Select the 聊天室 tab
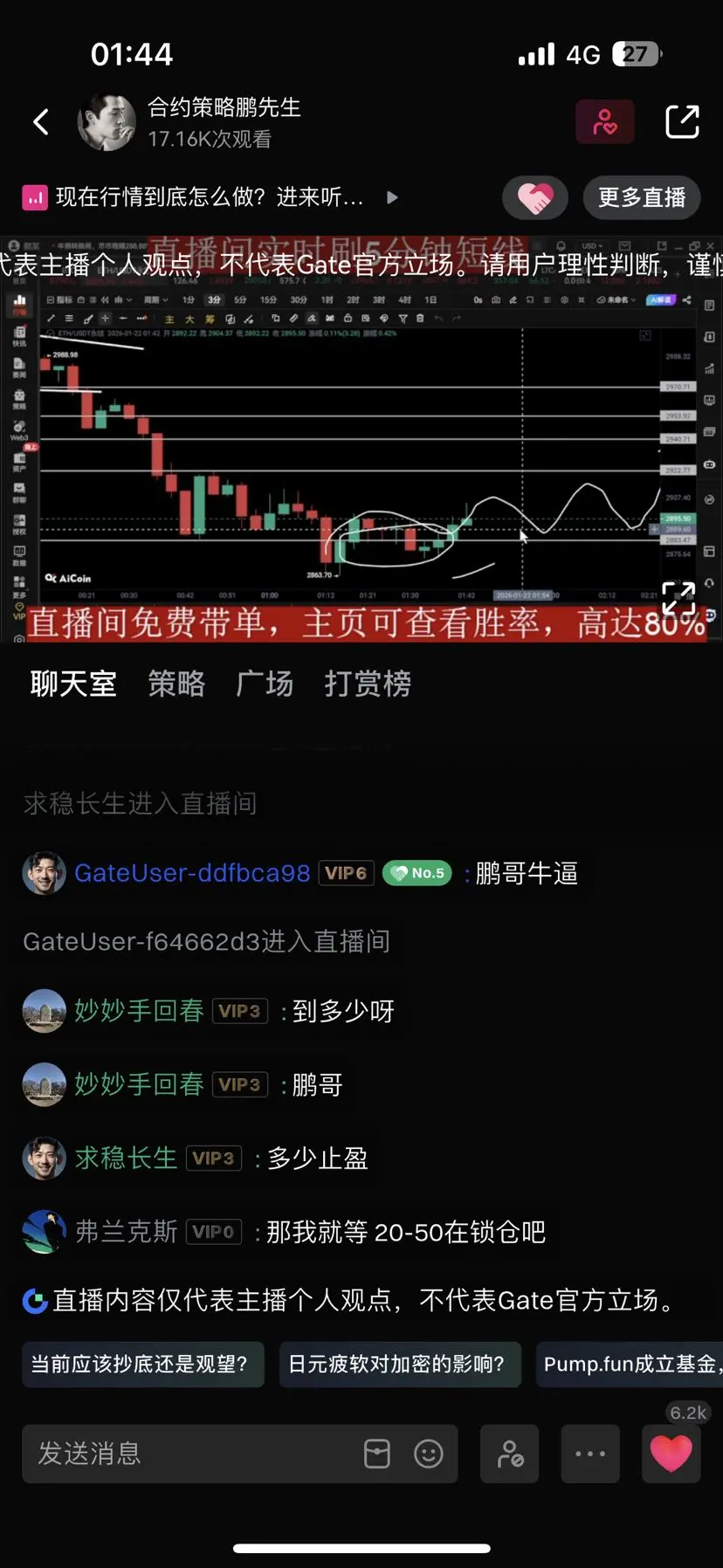723x1568 pixels. point(73,684)
